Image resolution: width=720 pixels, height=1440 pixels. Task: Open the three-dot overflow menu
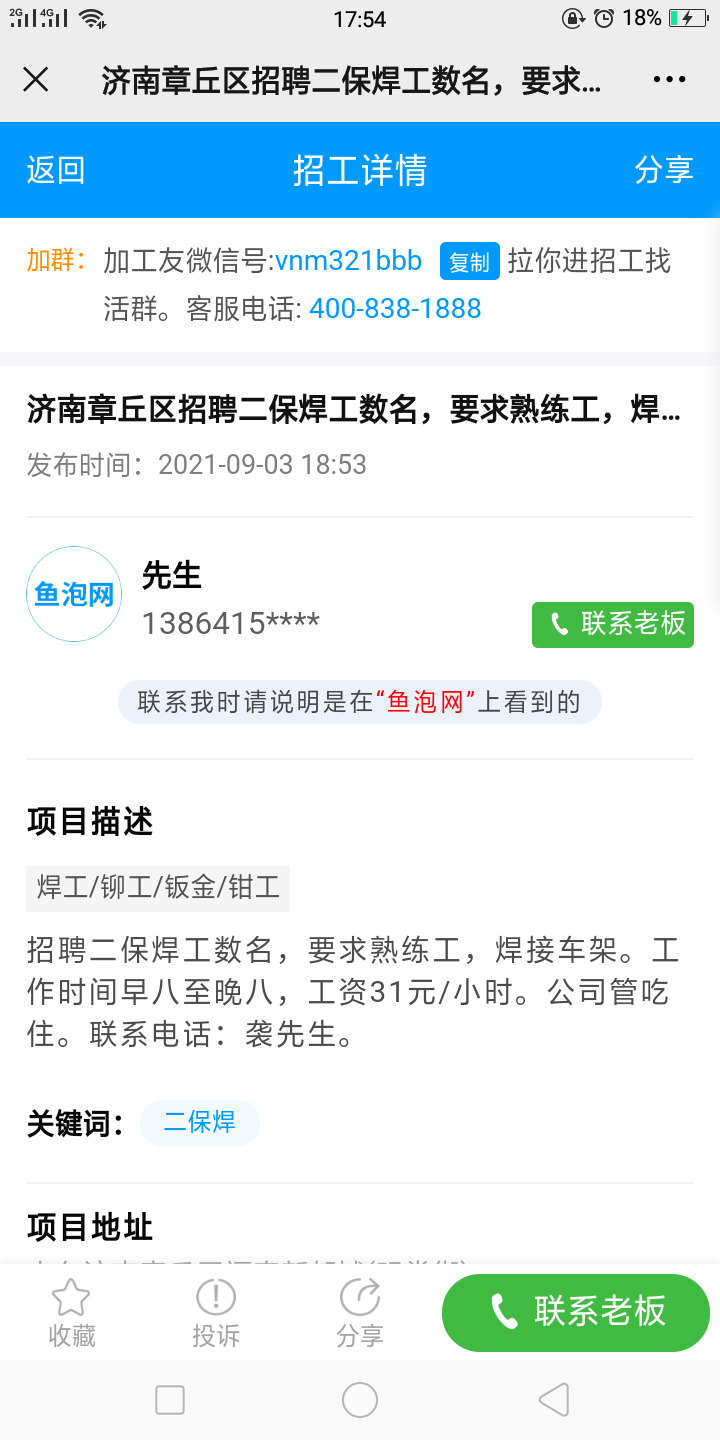click(x=669, y=80)
